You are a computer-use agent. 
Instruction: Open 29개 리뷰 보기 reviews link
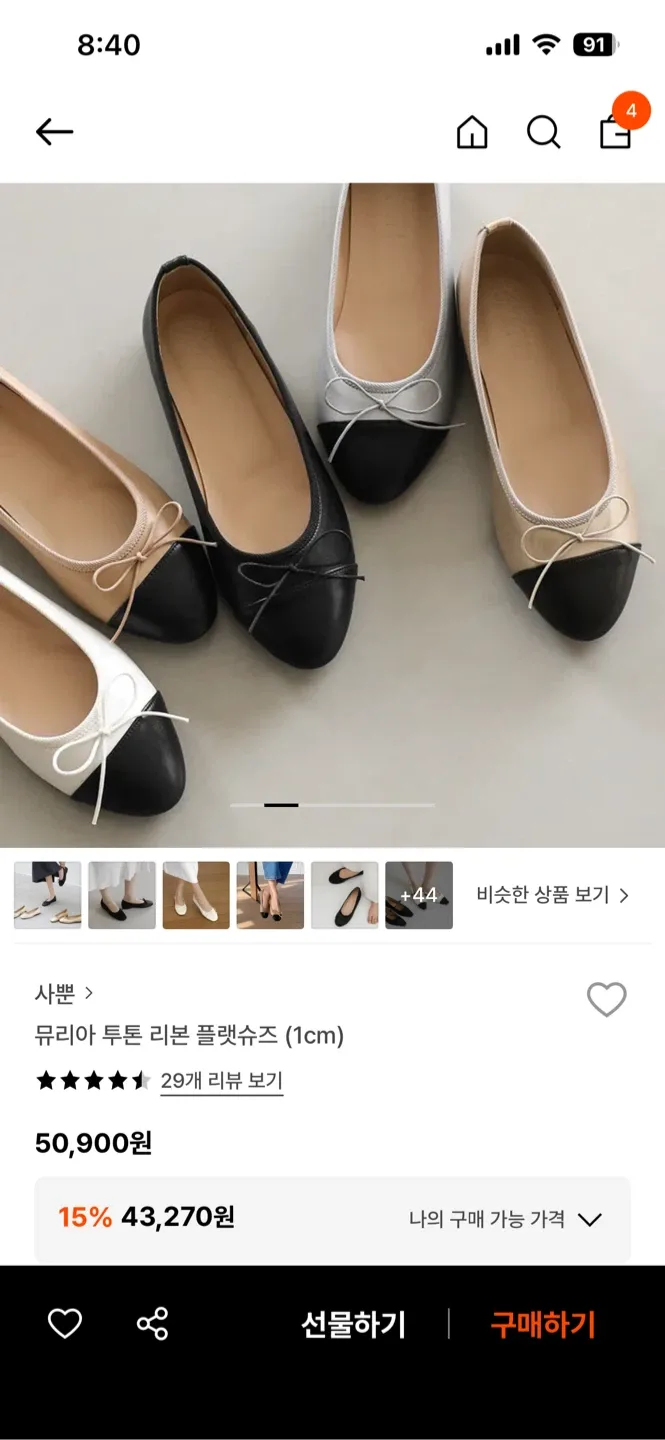(x=221, y=1081)
